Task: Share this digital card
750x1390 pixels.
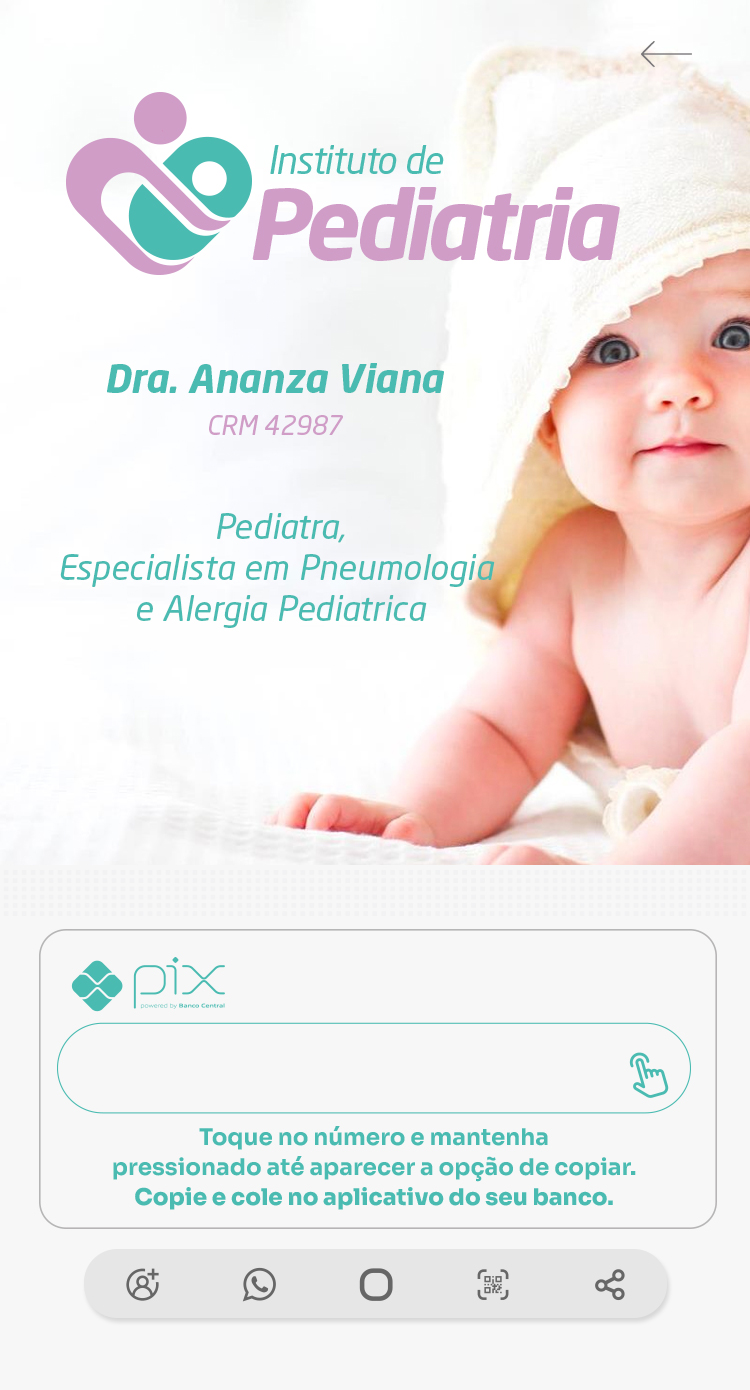Action: [x=609, y=1284]
